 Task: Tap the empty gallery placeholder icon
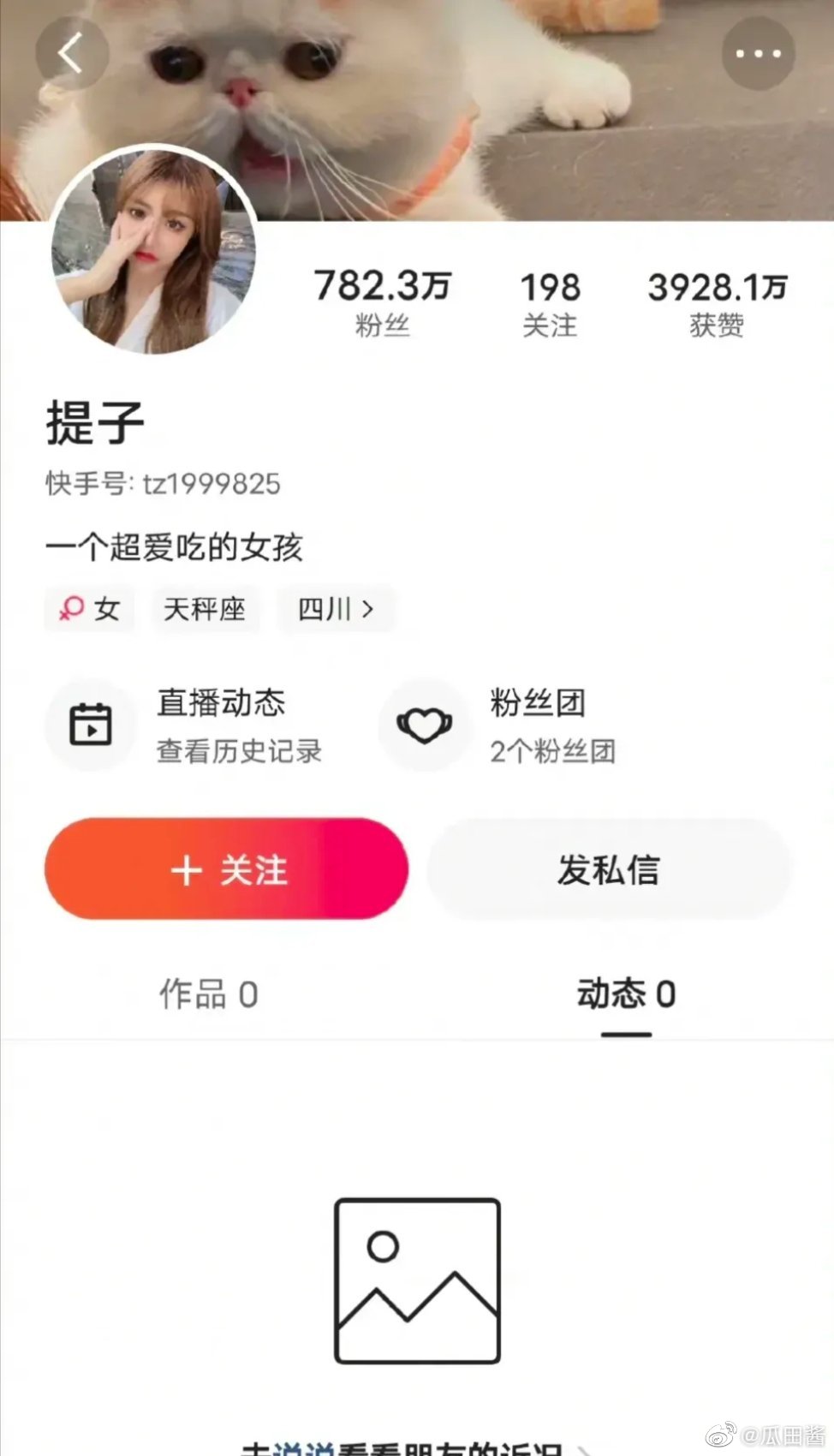click(416, 1280)
